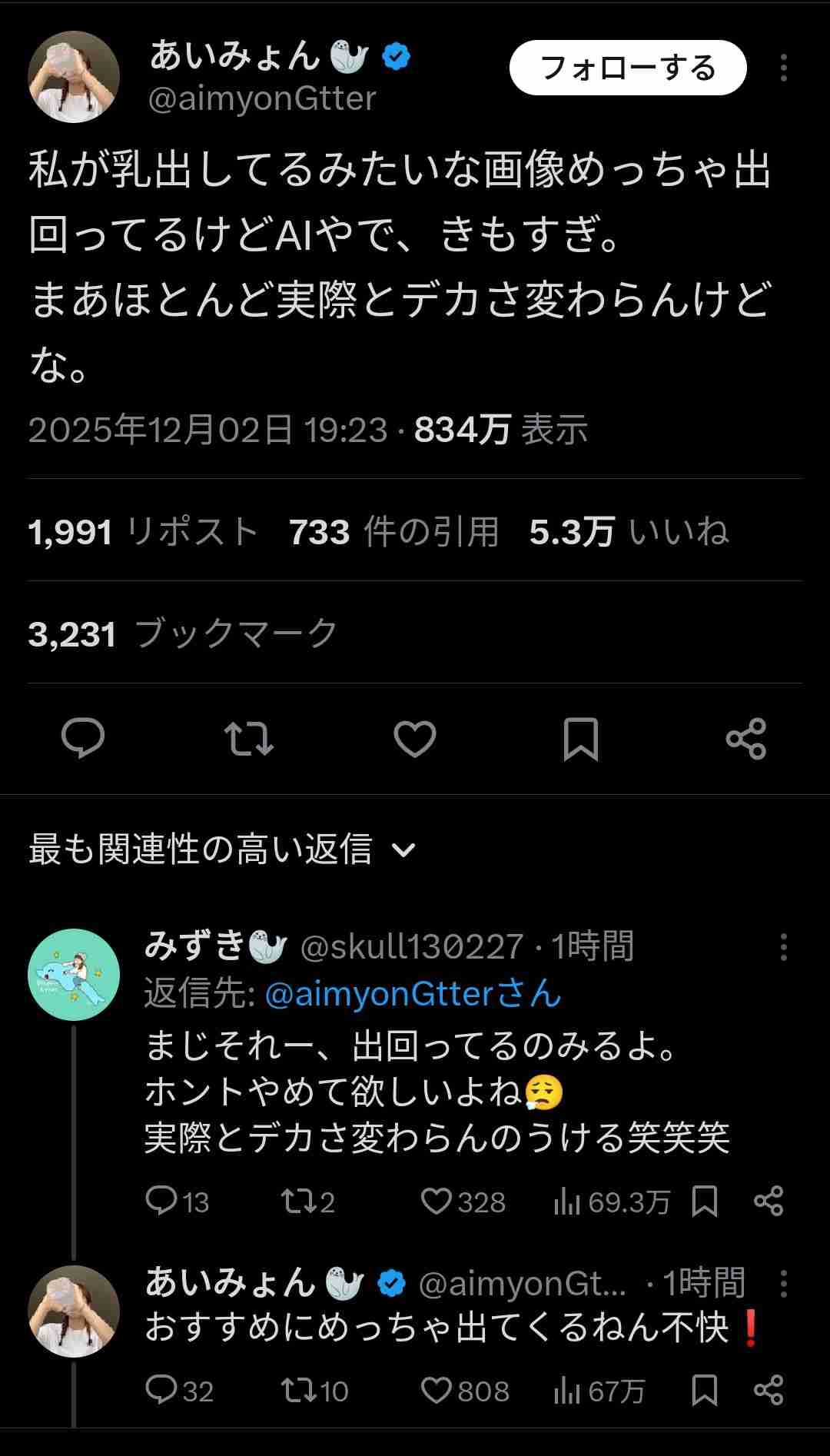The image size is (830, 1456).
Task: Open みずき's profile picture
Action: point(74,975)
